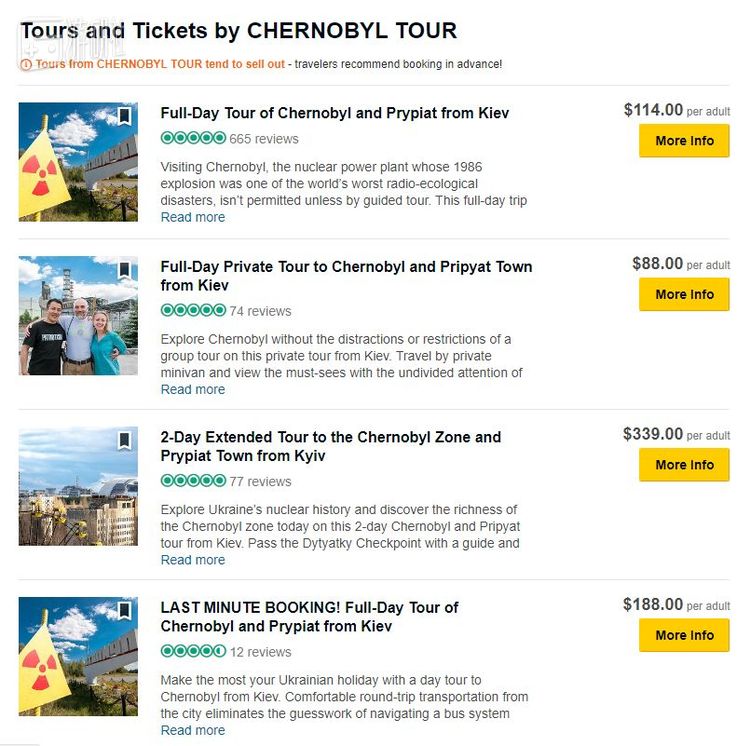View the 77 reviews
This screenshot has height=746, width=750.
[x=260, y=481]
